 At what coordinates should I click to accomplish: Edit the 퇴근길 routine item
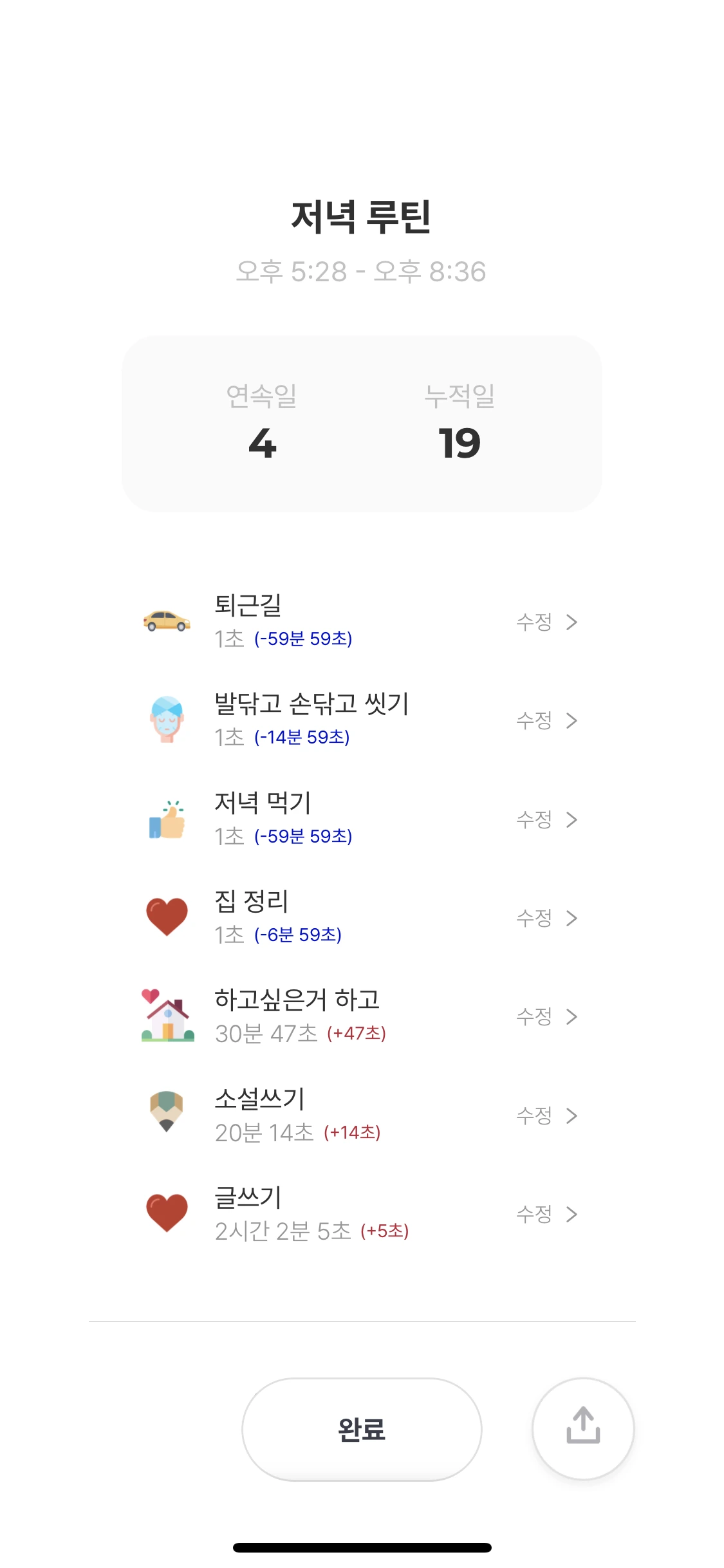(547, 622)
